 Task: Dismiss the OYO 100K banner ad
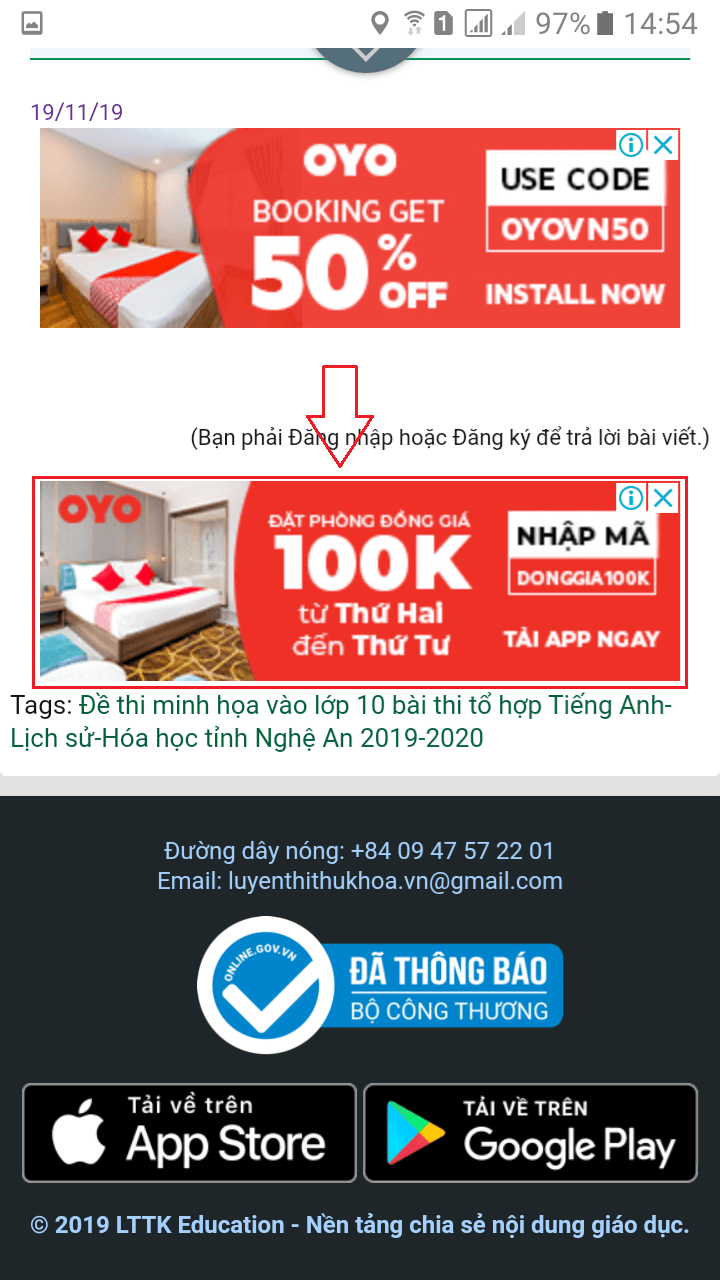point(663,498)
